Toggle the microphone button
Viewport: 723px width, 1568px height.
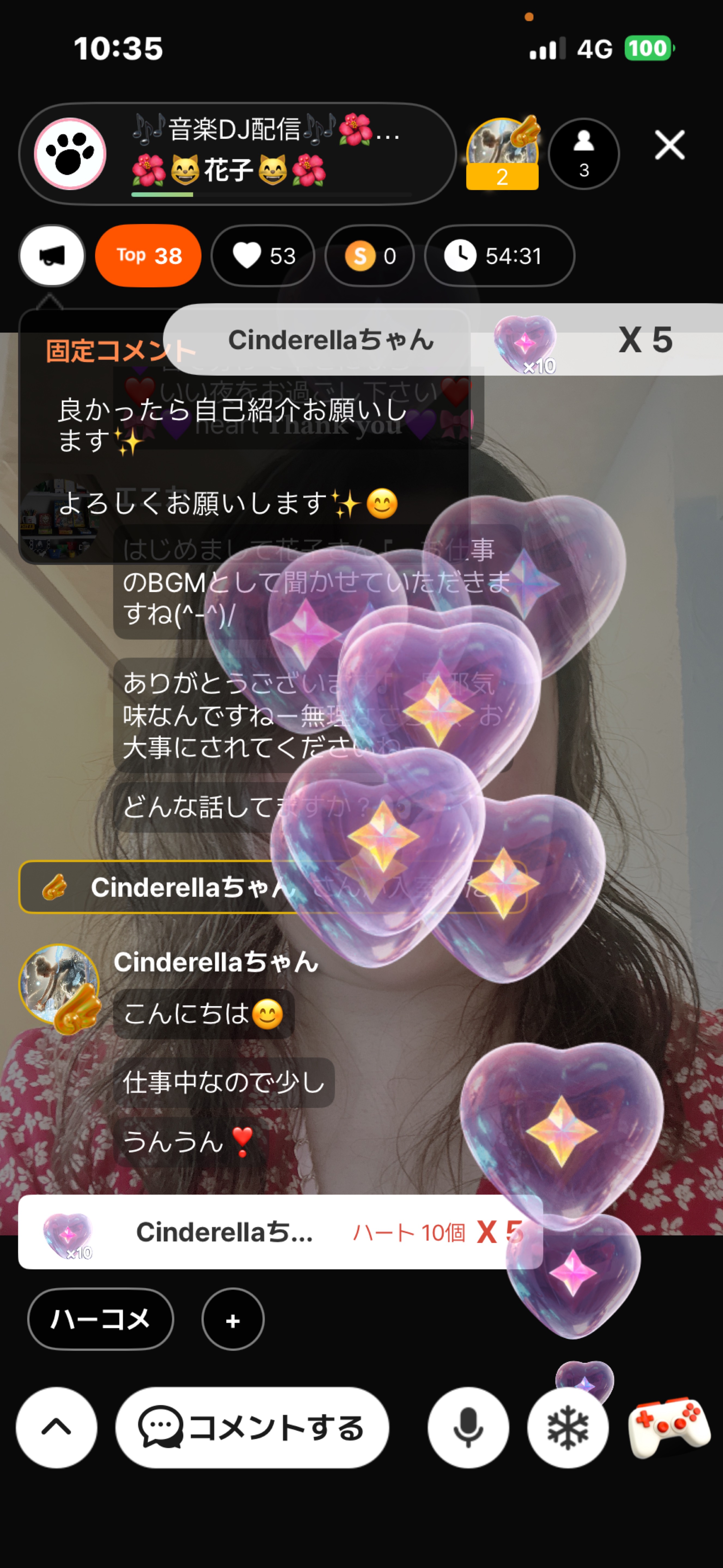click(468, 1427)
